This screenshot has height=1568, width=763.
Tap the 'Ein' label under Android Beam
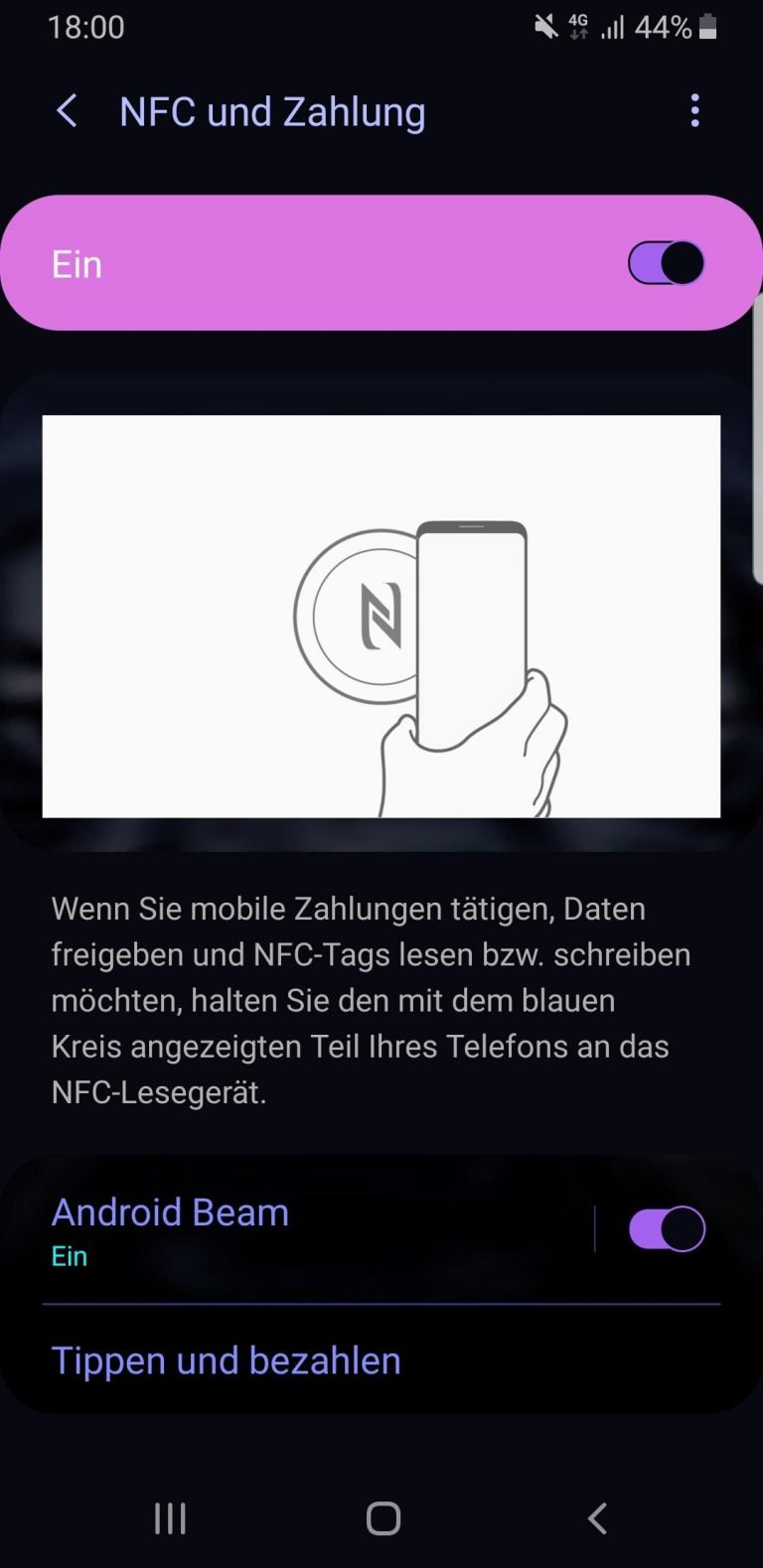tap(69, 1256)
